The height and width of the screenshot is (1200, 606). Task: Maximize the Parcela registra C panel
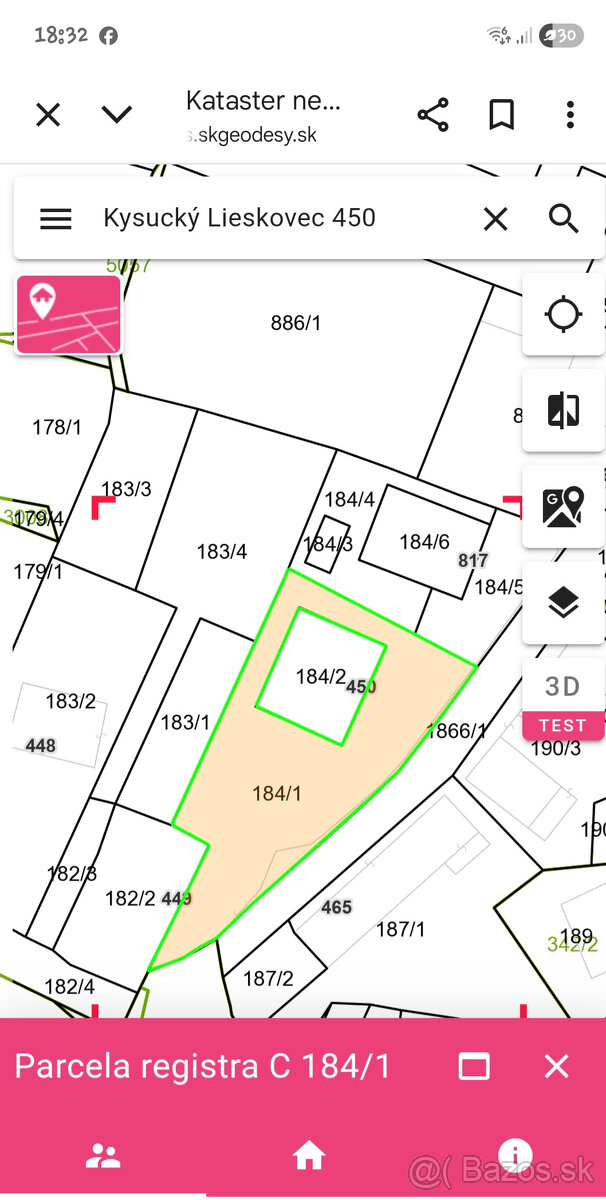(474, 1066)
